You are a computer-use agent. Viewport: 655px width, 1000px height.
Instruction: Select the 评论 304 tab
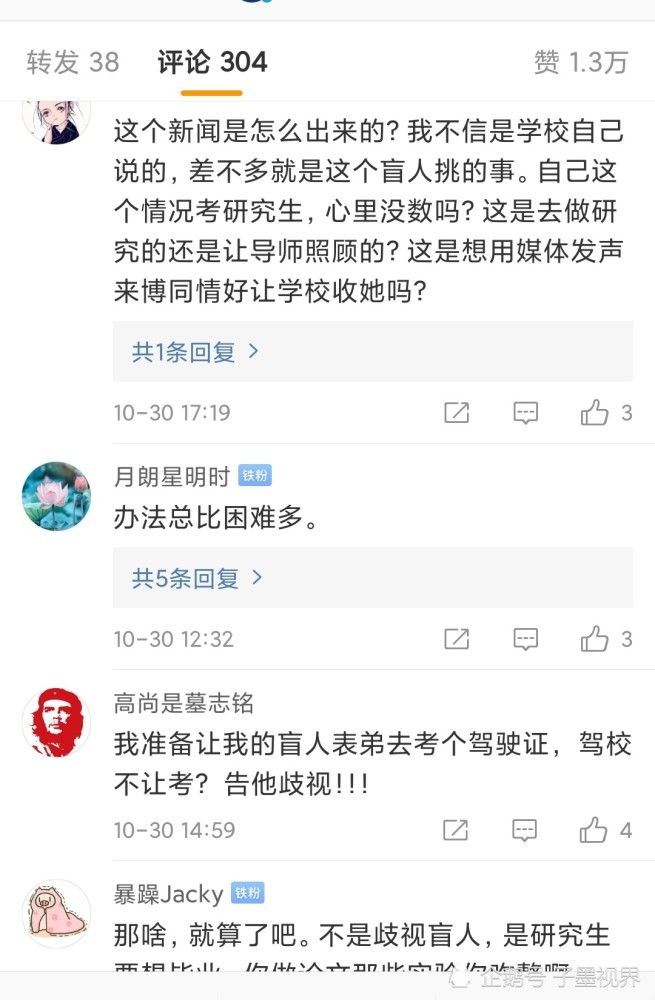pyautogui.click(x=212, y=62)
